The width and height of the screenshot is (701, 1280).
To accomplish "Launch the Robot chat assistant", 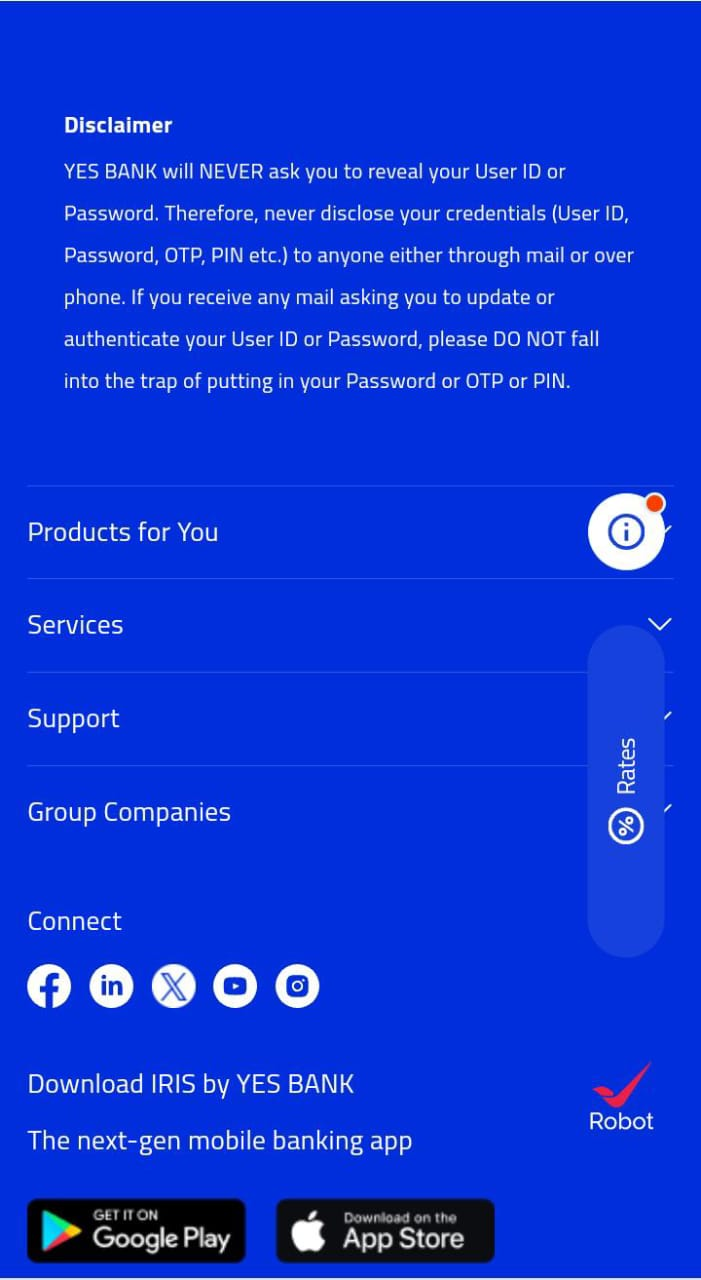I will point(621,1097).
